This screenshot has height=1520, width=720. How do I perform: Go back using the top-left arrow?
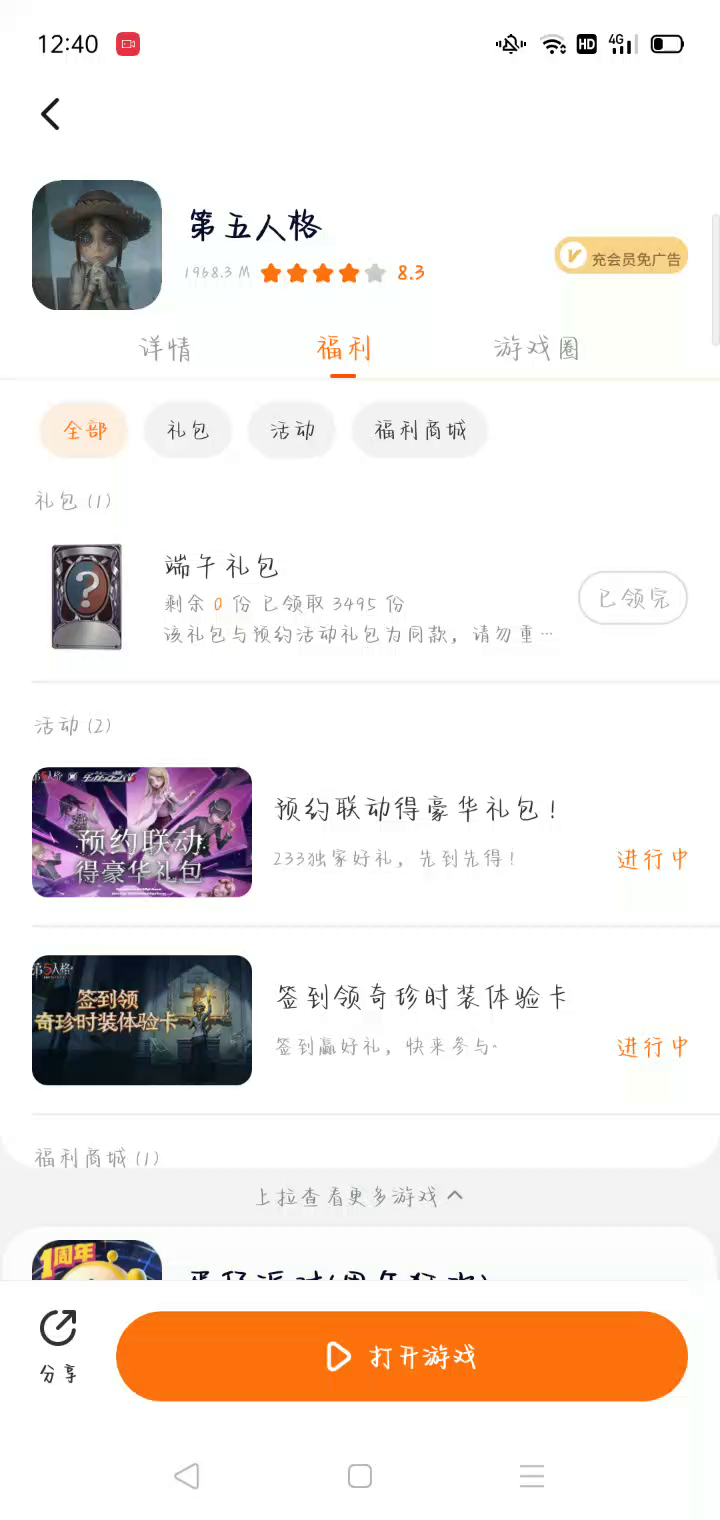[x=51, y=114]
